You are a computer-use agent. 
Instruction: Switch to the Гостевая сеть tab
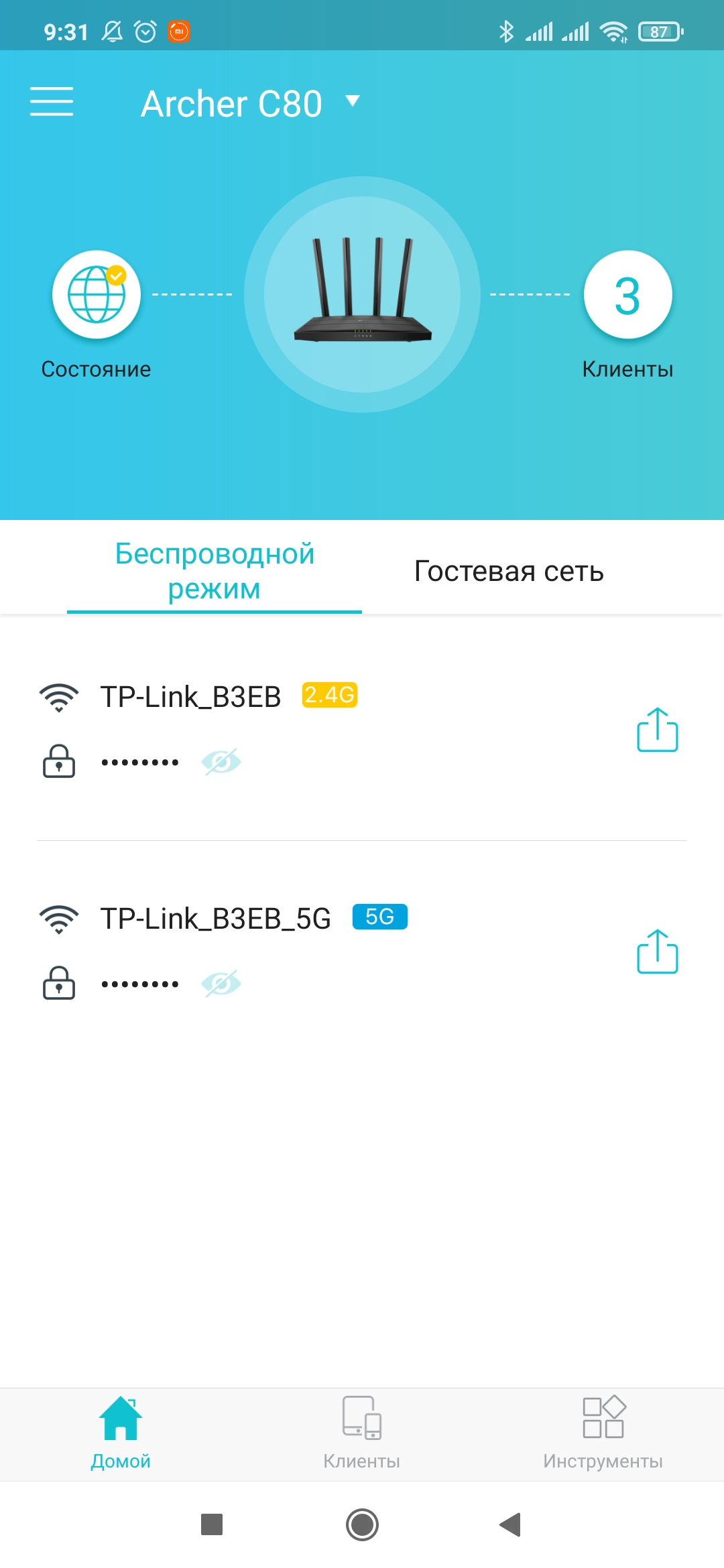click(x=509, y=572)
